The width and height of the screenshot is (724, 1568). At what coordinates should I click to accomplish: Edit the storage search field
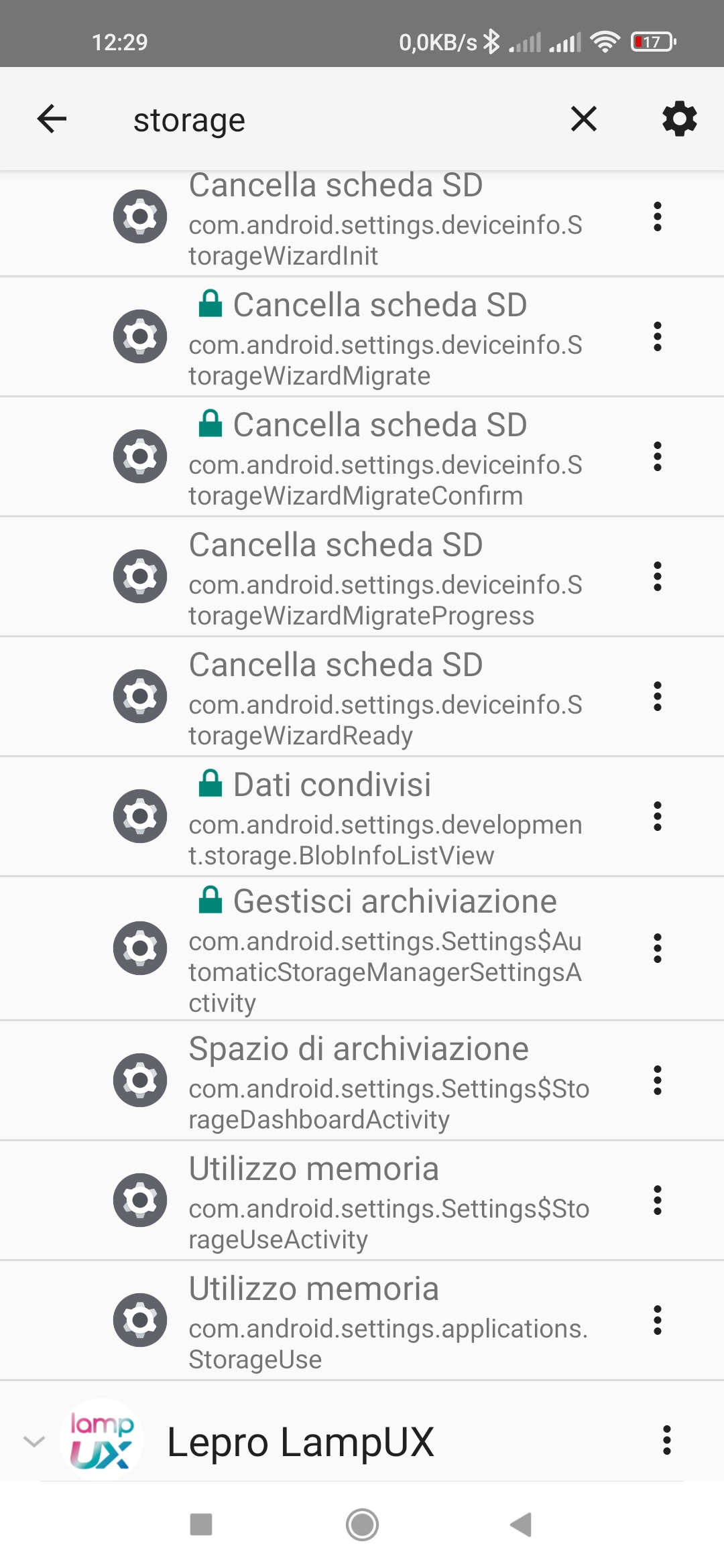click(335, 121)
